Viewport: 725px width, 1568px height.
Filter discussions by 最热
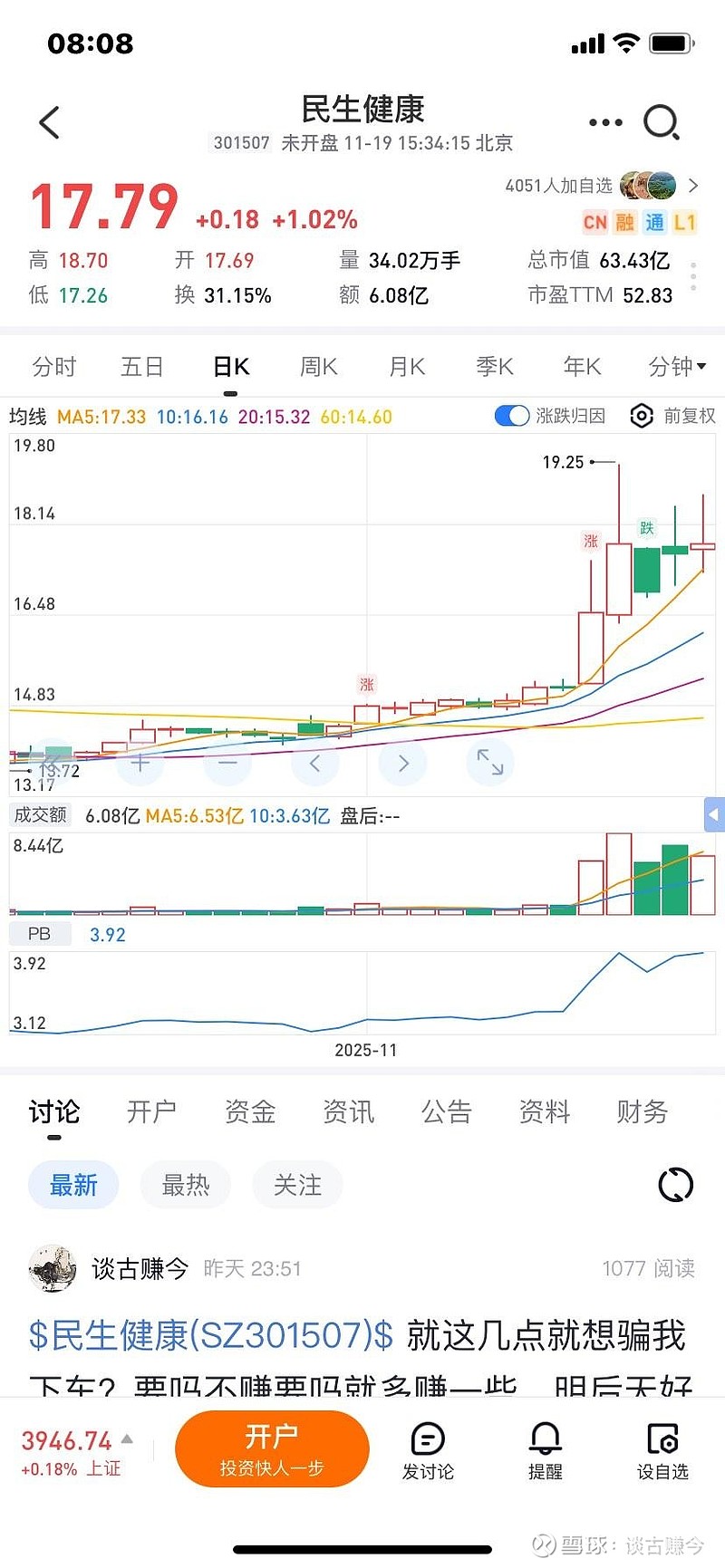click(186, 1185)
